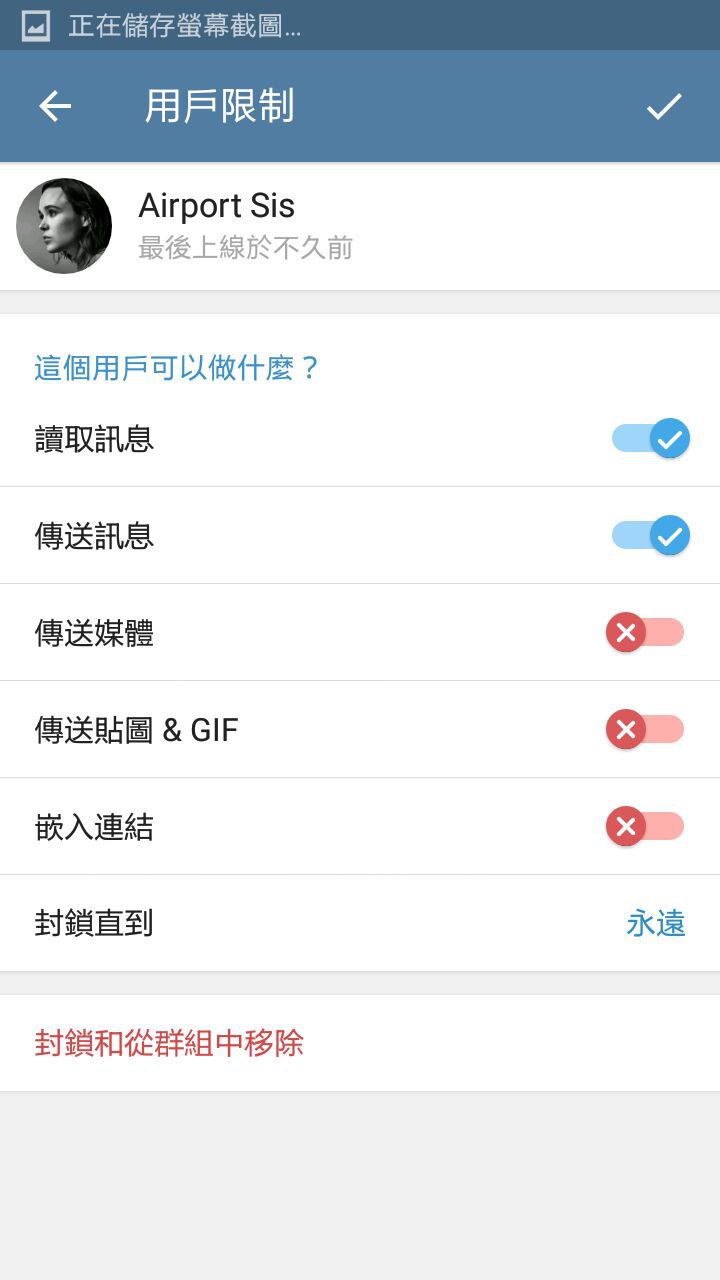
Task: Disable the 傳送訊息 switch
Action: 650,536
